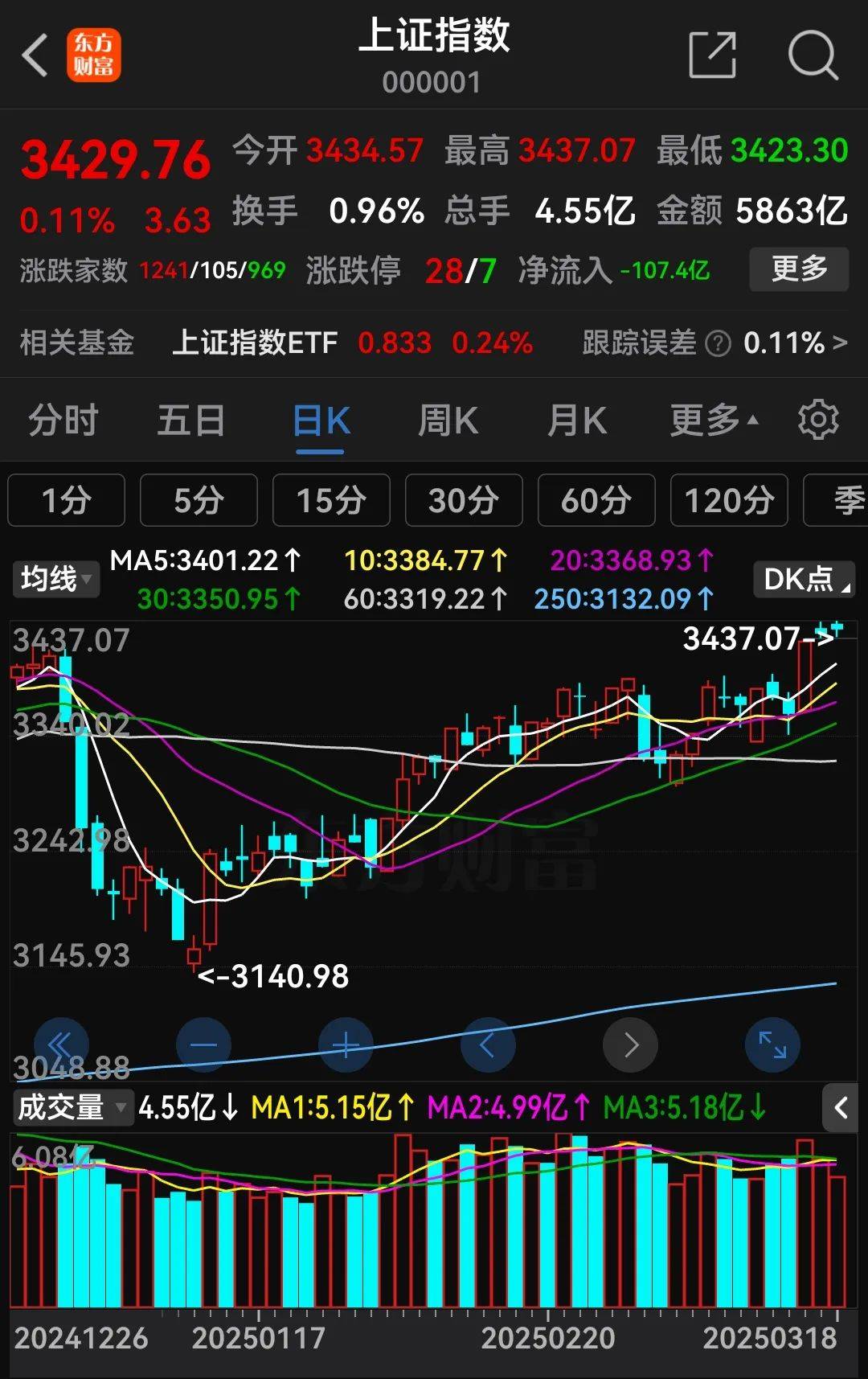868x1379 pixels.
Task: Switch to the 120分 interval
Action: (728, 500)
